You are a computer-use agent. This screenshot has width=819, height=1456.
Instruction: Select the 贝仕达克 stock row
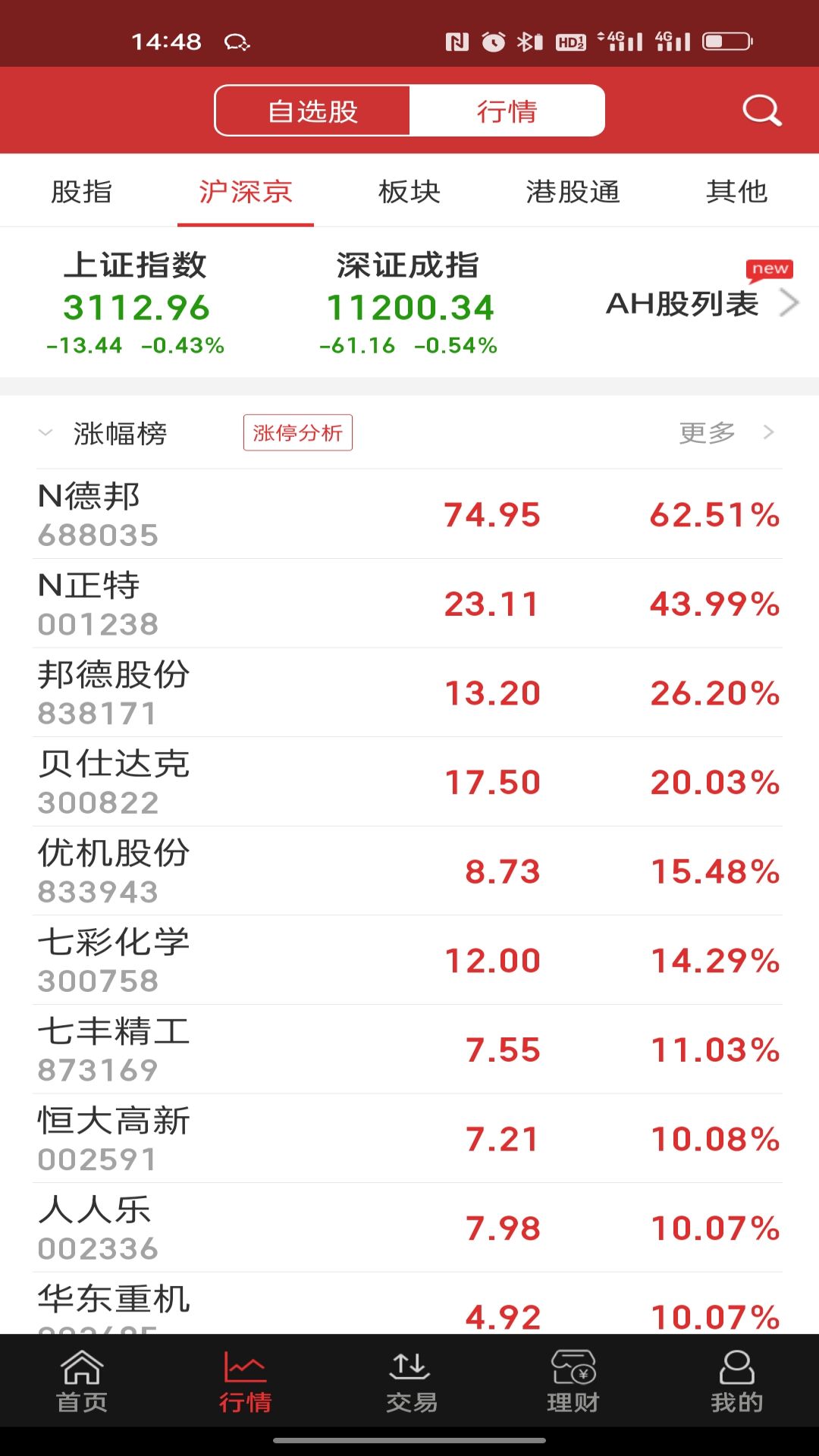[x=408, y=782]
